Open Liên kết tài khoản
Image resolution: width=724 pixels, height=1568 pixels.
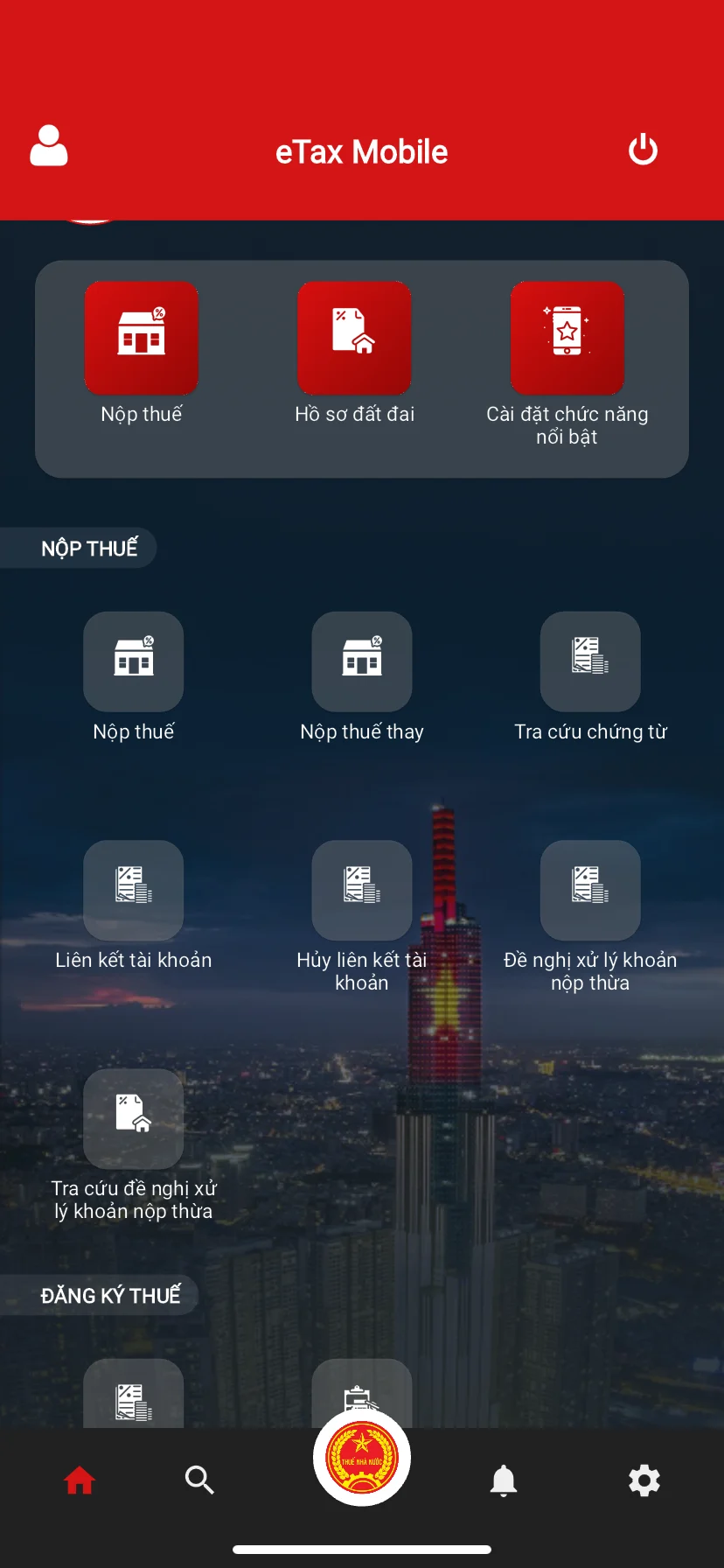(x=133, y=890)
